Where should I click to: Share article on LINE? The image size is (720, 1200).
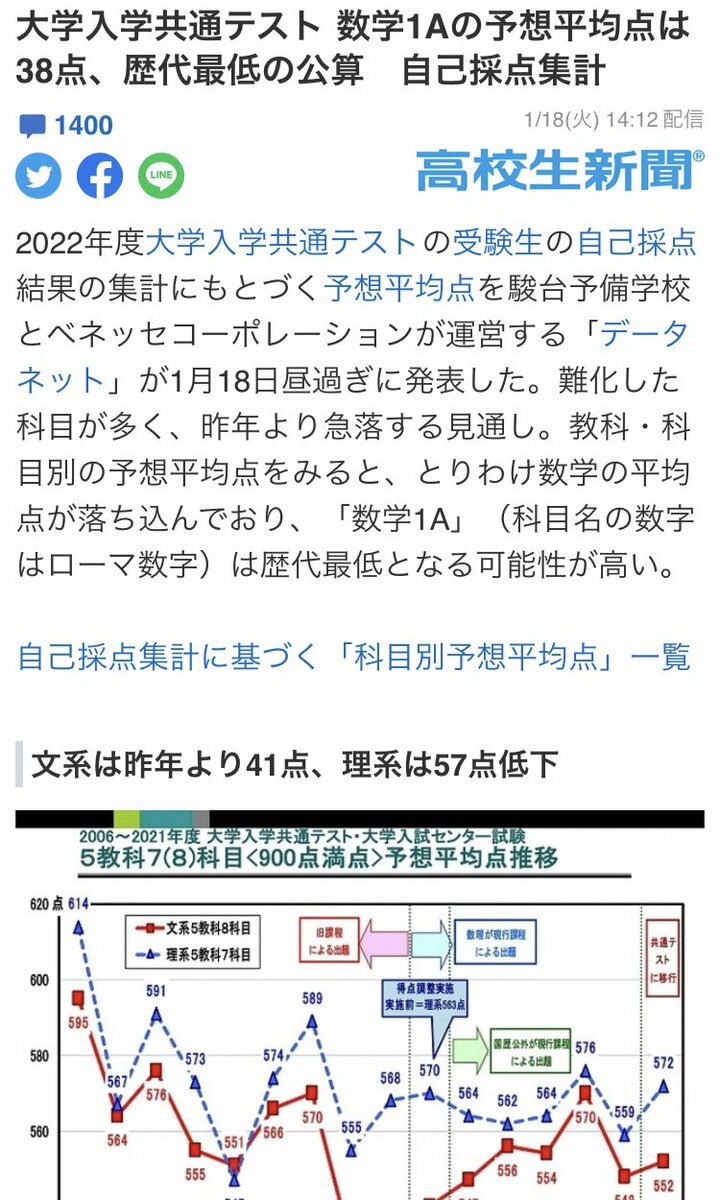pyautogui.click(x=161, y=177)
